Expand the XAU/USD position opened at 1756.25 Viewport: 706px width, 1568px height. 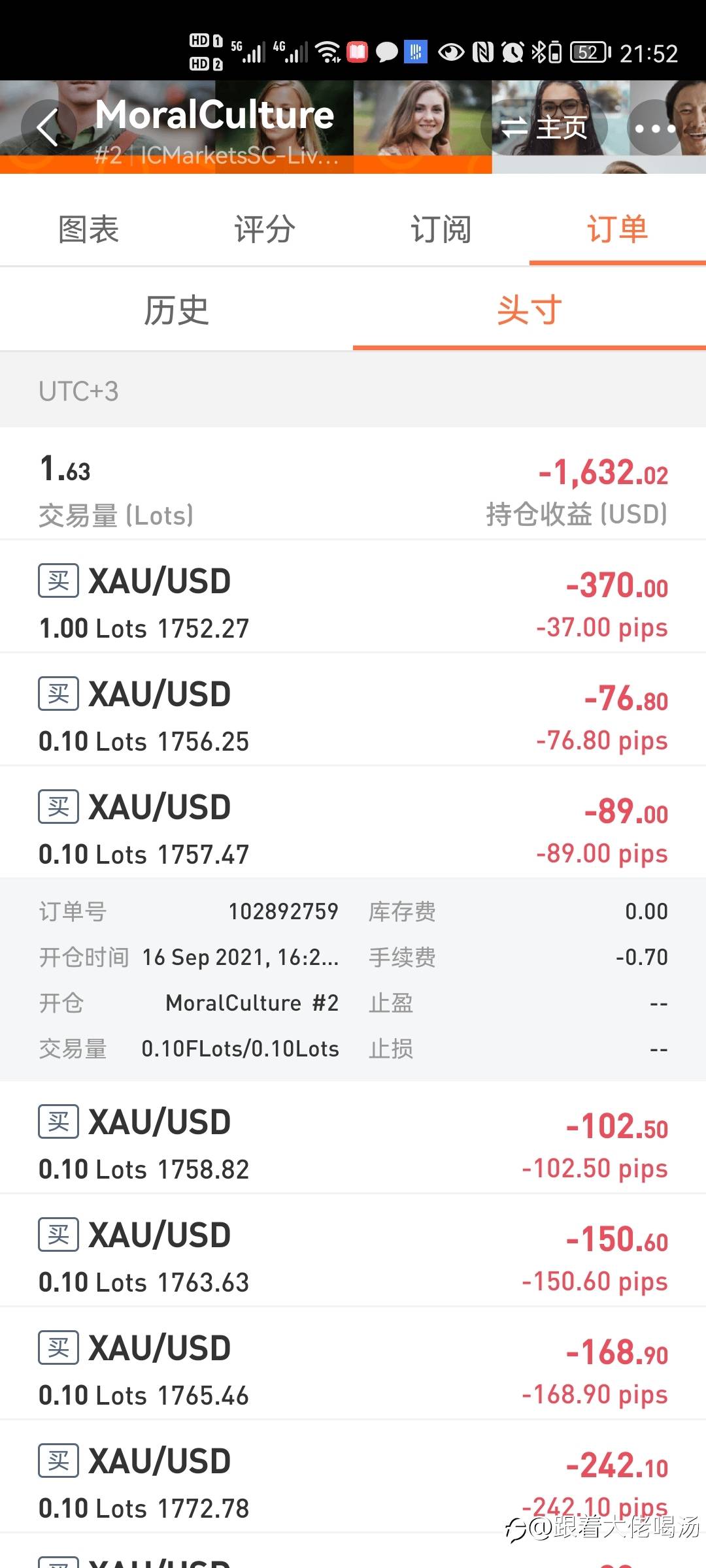pos(353,710)
